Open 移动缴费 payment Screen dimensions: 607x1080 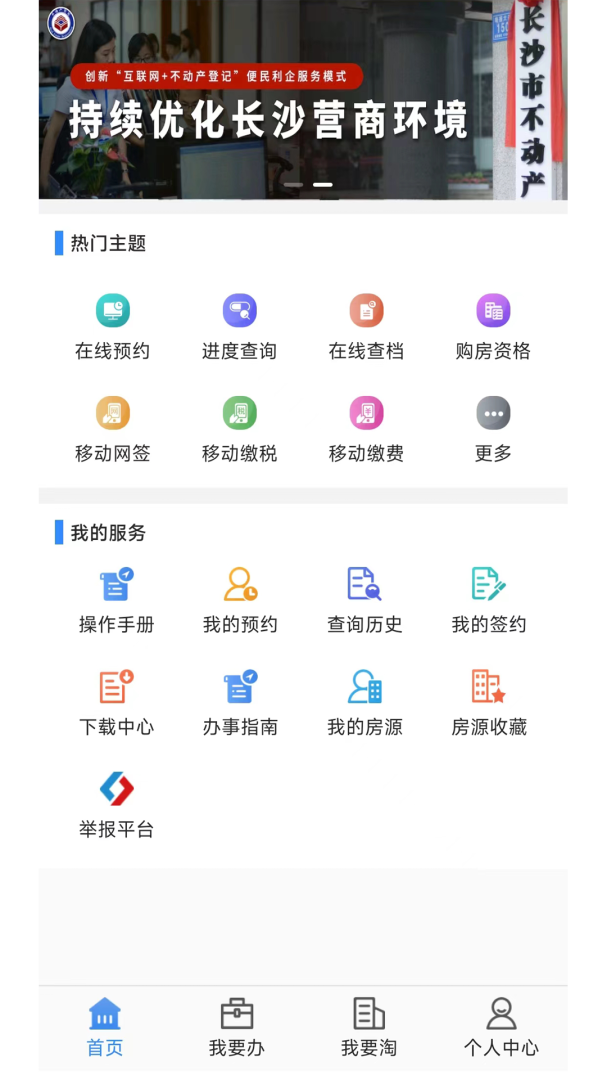tap(366, 429)
